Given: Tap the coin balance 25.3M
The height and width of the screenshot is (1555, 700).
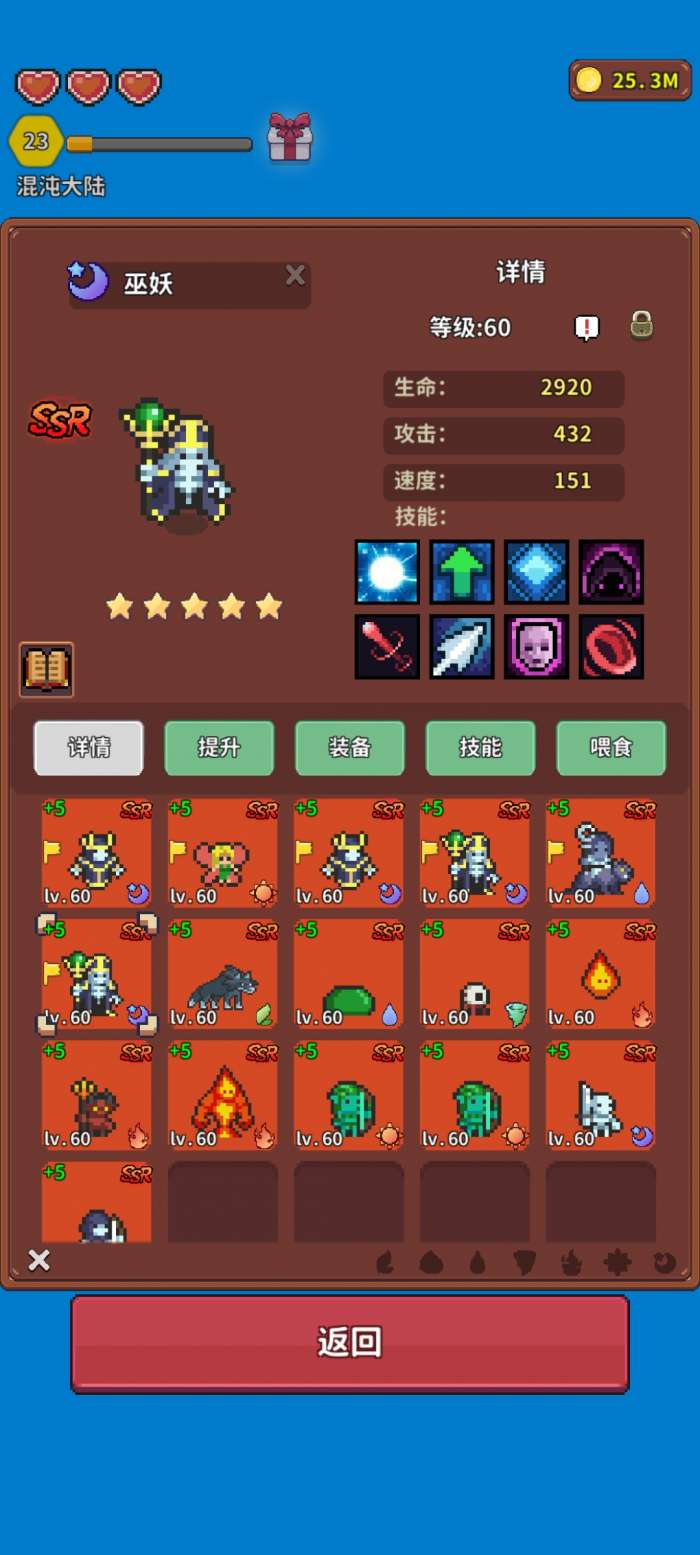Looking at the screenshot, I should [x=630, y=81].
